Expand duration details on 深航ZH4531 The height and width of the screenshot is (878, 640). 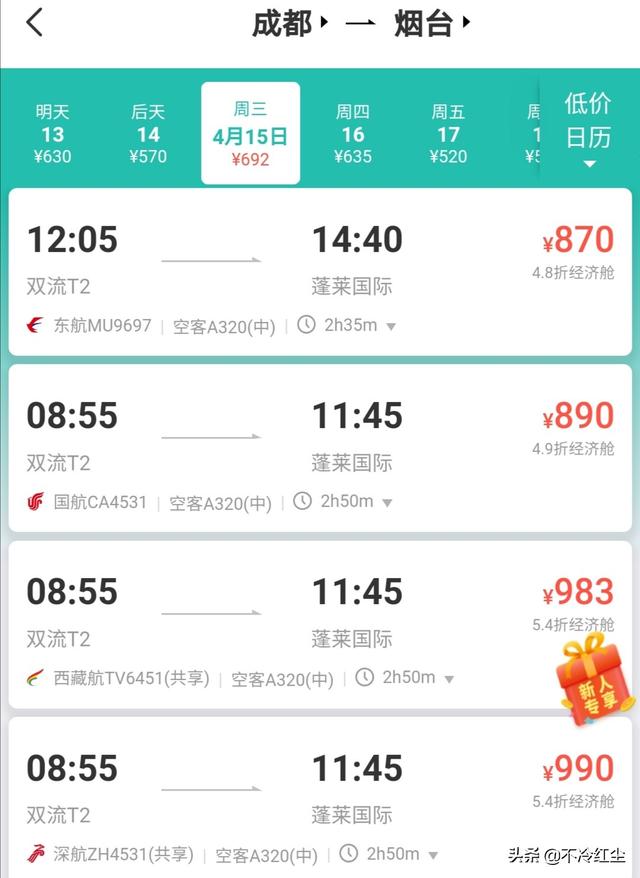coord(433,855)
